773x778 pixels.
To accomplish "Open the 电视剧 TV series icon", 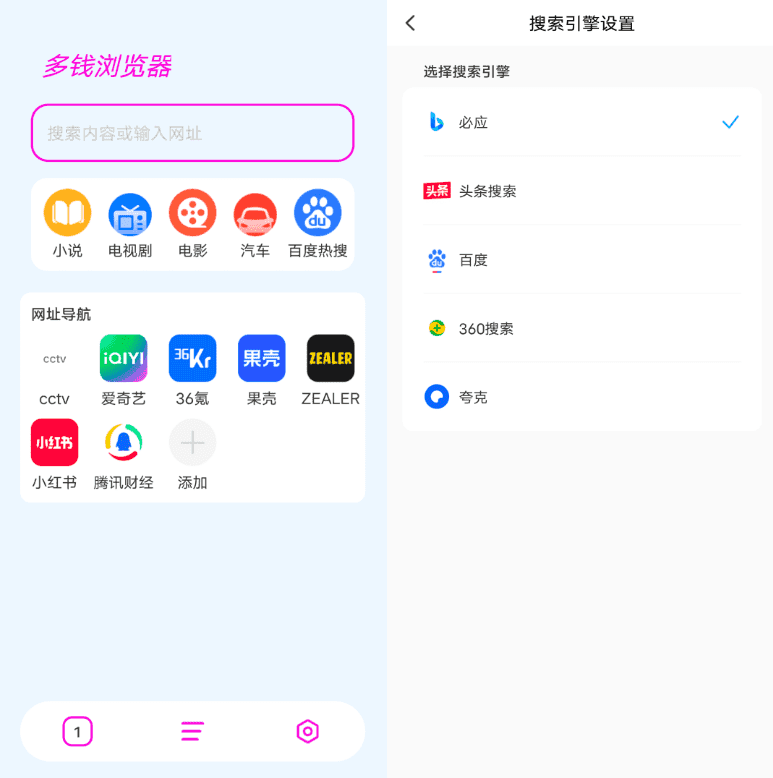I will click(129, 213).
